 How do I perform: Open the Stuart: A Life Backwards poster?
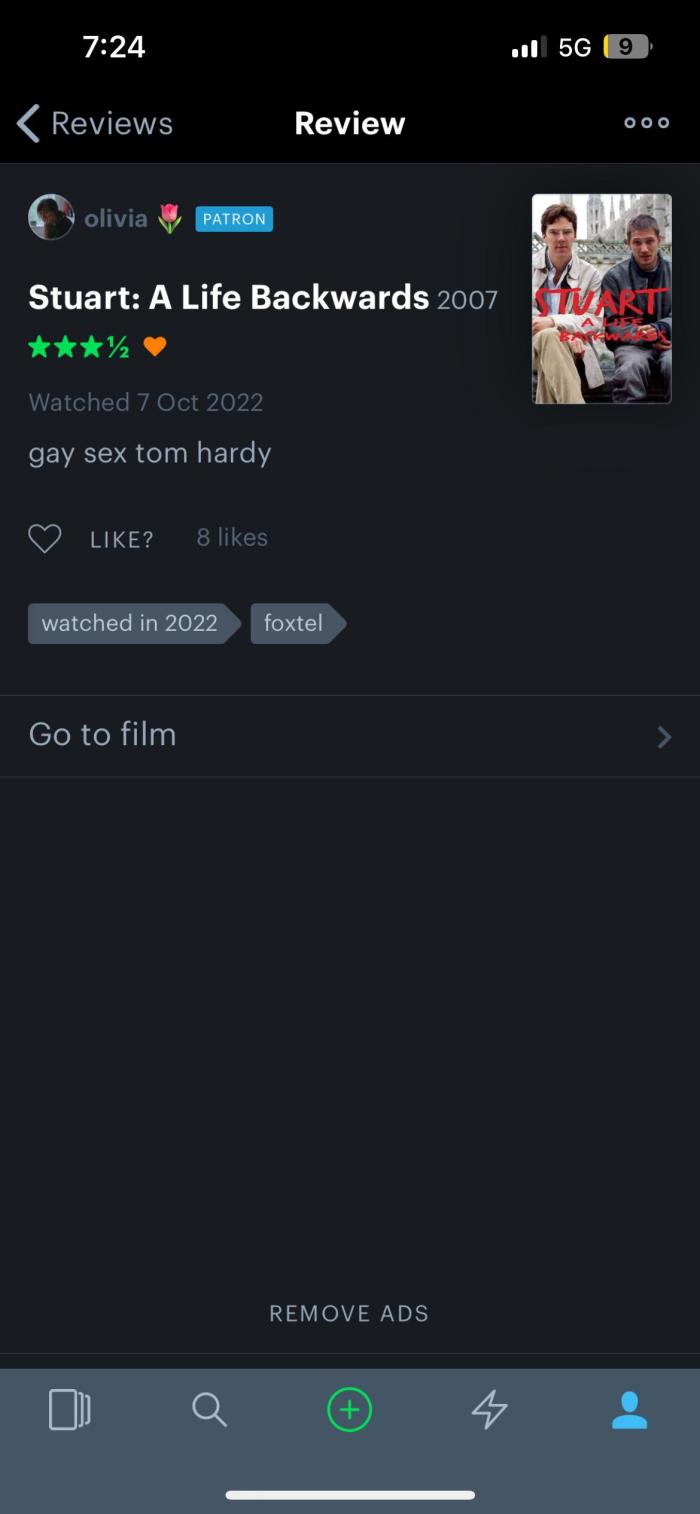601,299
